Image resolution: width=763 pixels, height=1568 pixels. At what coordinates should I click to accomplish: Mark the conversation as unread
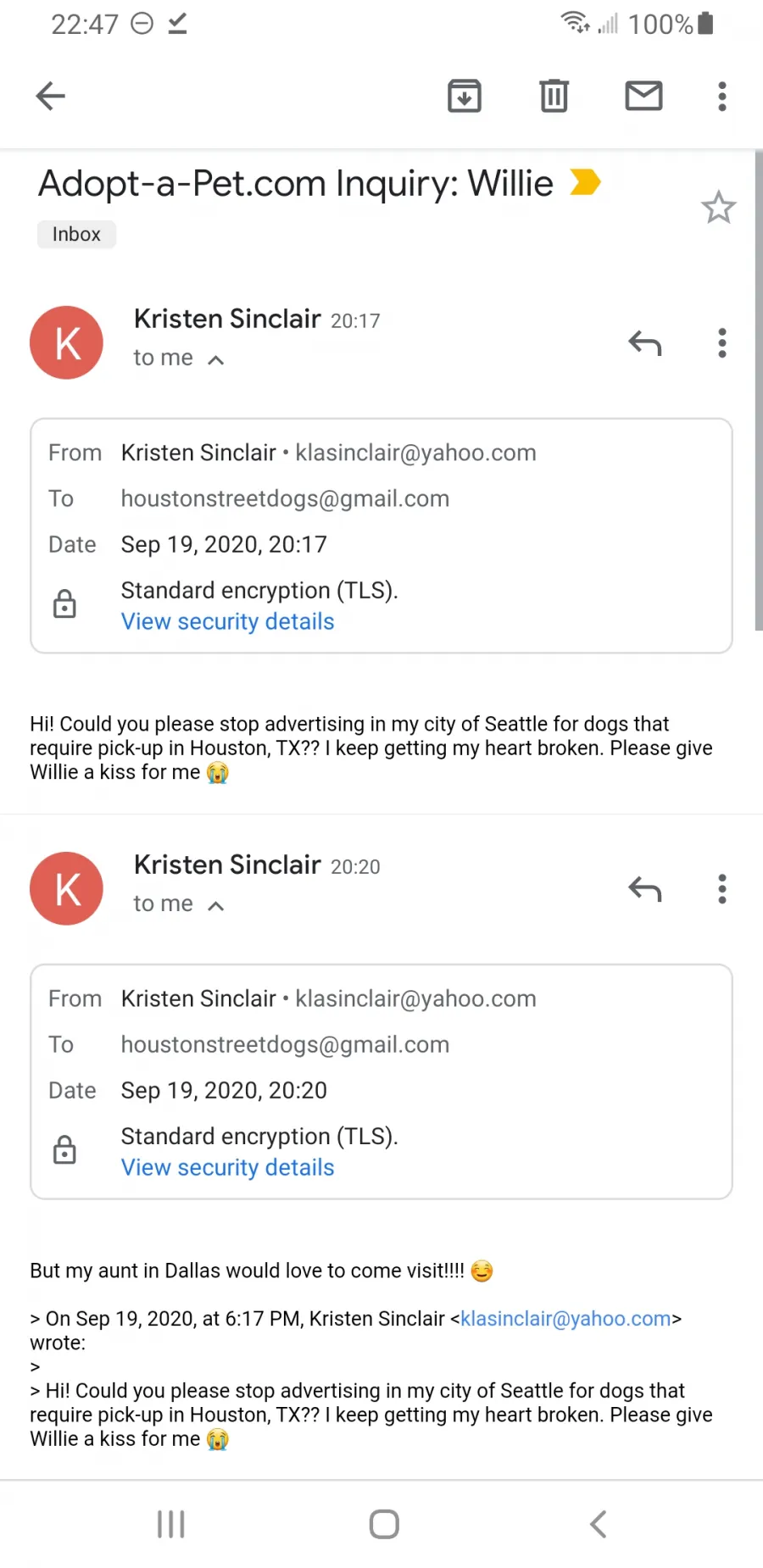pos(644,96)
